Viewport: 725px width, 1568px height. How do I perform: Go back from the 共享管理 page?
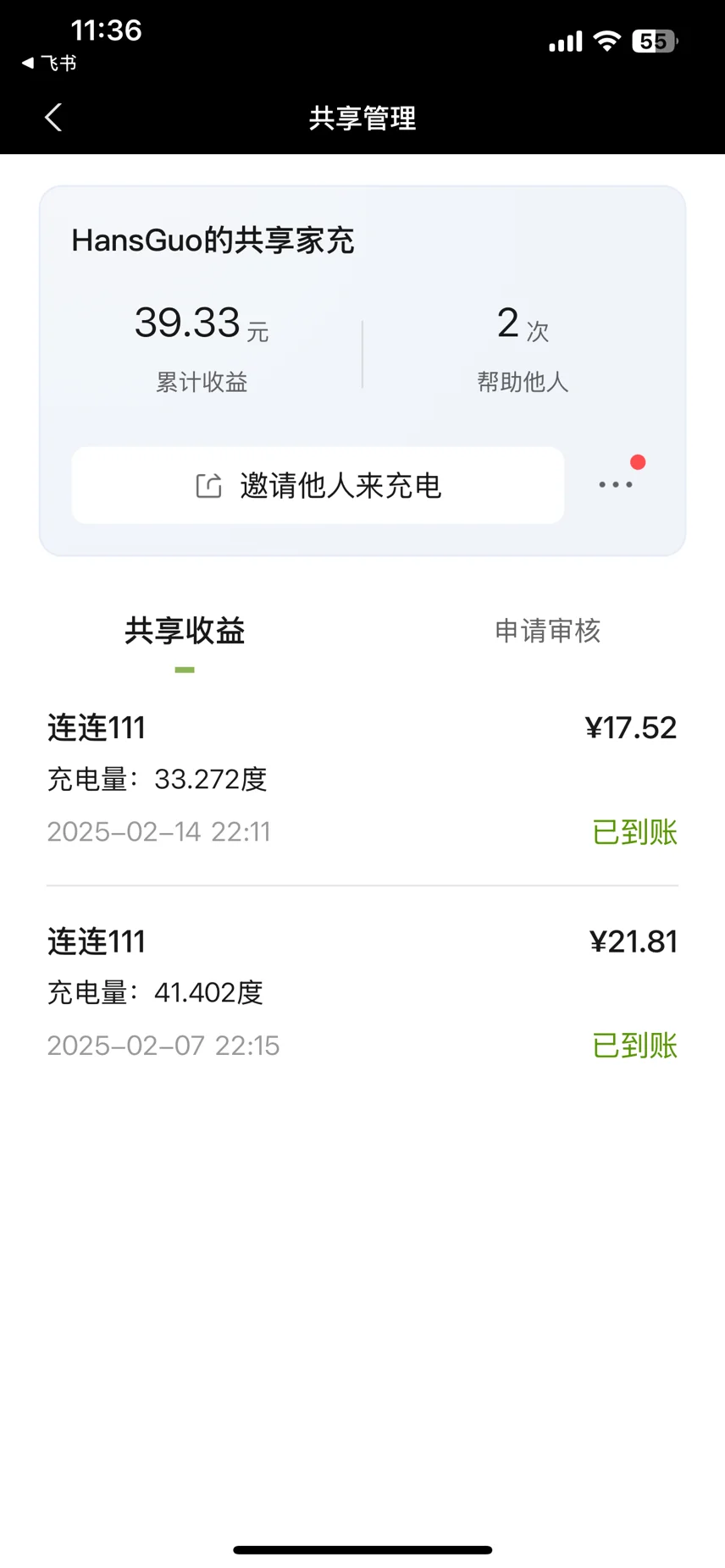[x=53, y=118]
